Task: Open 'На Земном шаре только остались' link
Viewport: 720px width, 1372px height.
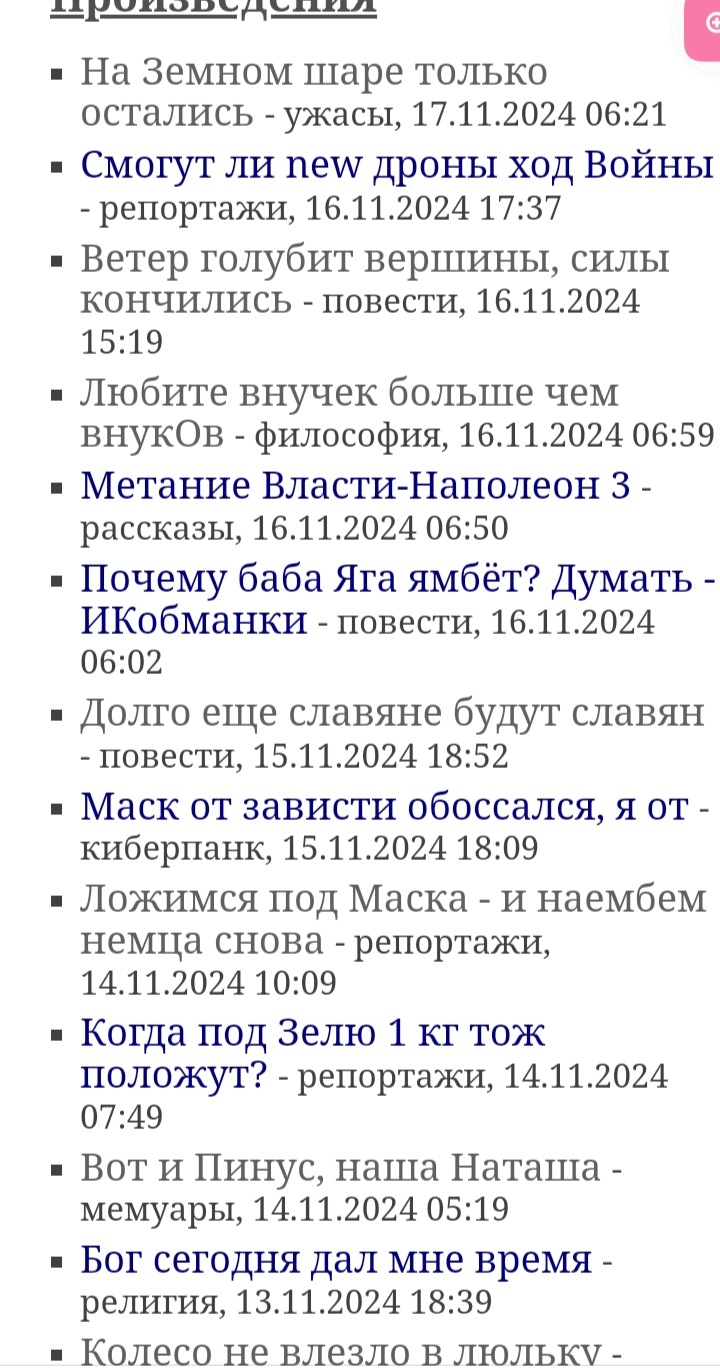Action: click(314, 92)
